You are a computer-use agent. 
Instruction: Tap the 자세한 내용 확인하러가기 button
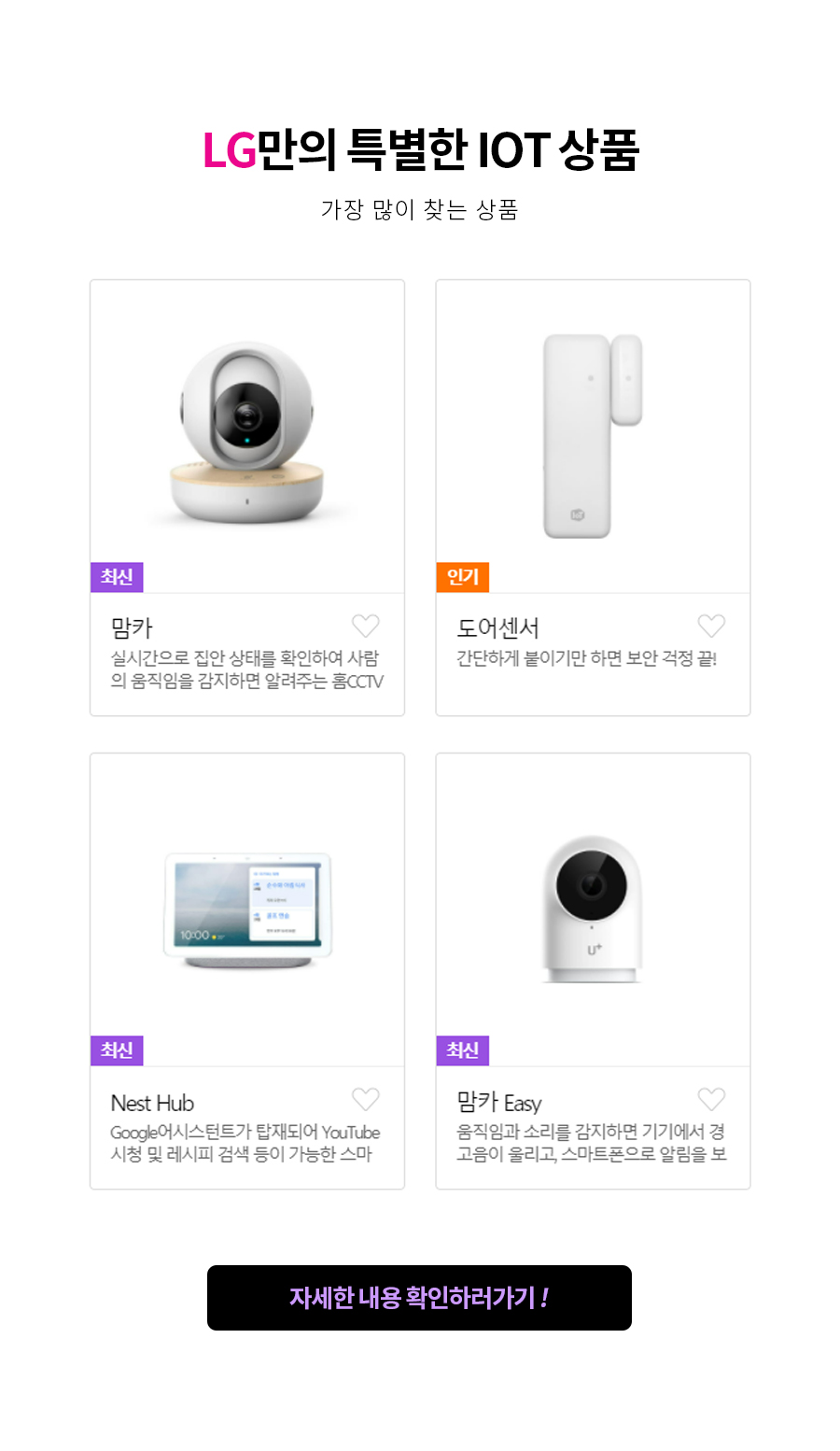[x=419, y=1298]
